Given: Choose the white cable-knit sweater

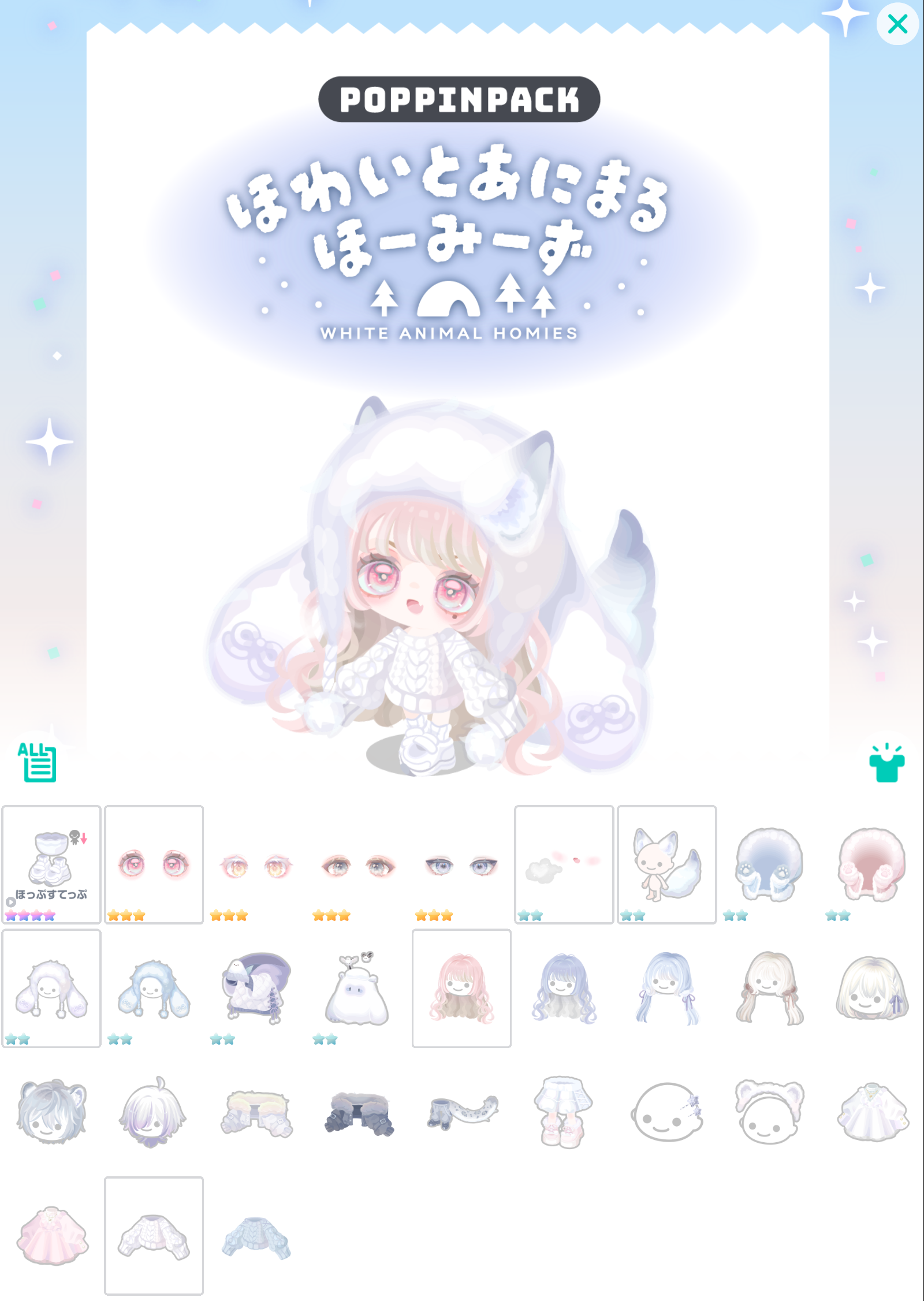Looking at the screenshot, I should 154,1236.
